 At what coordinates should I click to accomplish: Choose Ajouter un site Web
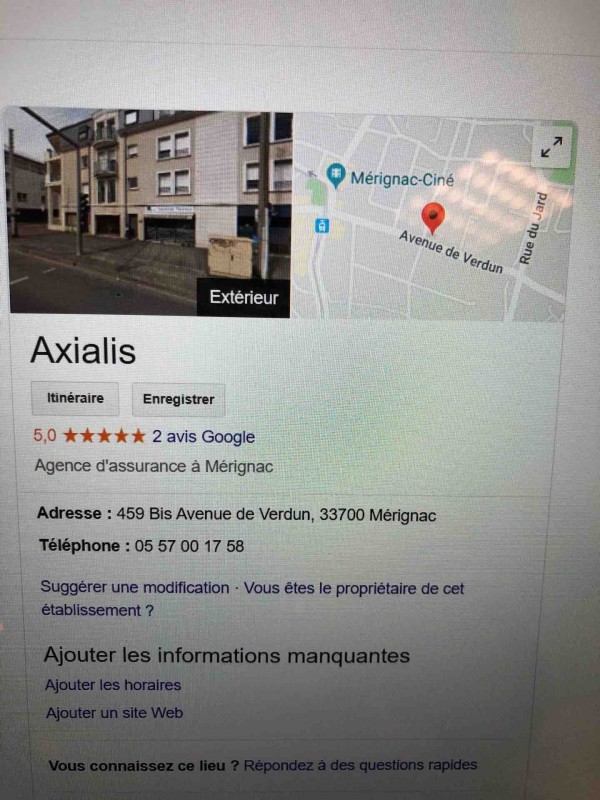[x=114, y=713]
